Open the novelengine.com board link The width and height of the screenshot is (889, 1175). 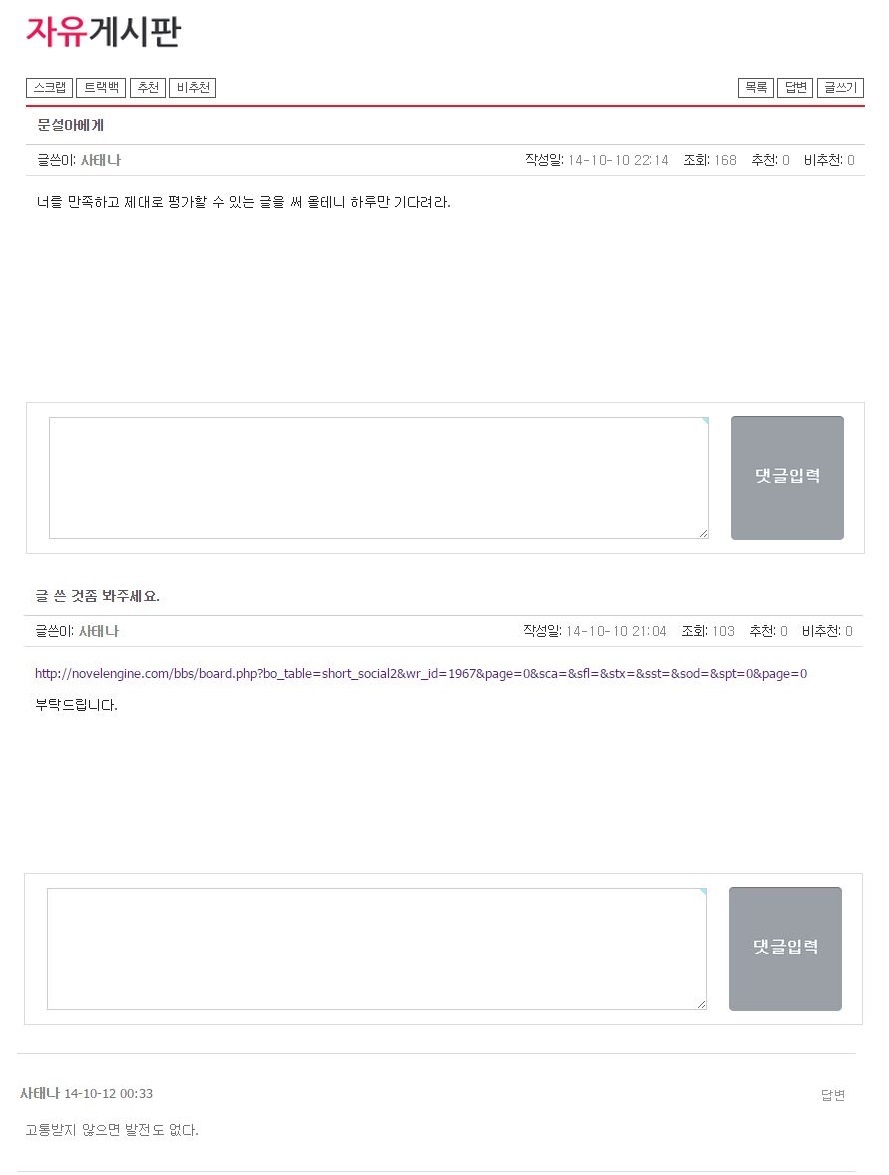tap(420, 674)
